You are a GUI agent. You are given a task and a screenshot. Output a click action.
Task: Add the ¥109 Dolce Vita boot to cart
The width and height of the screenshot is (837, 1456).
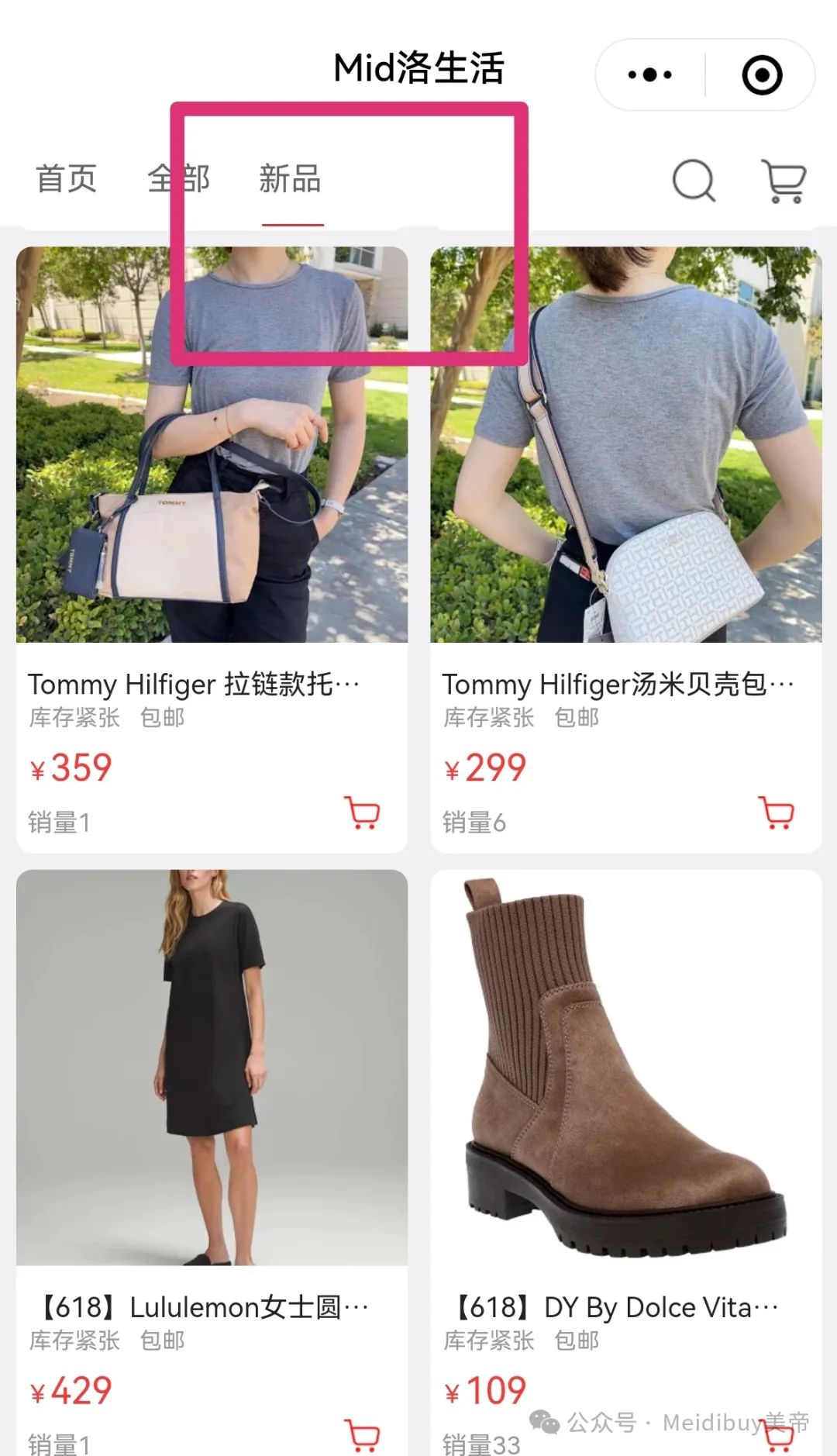coord(778,1435)
